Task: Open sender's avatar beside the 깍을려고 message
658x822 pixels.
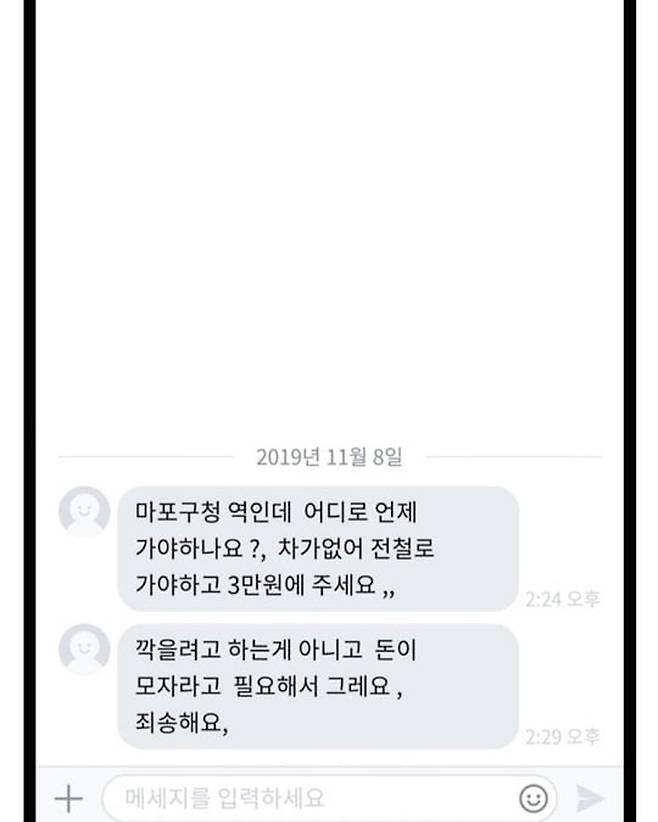Action: [84, 650]
